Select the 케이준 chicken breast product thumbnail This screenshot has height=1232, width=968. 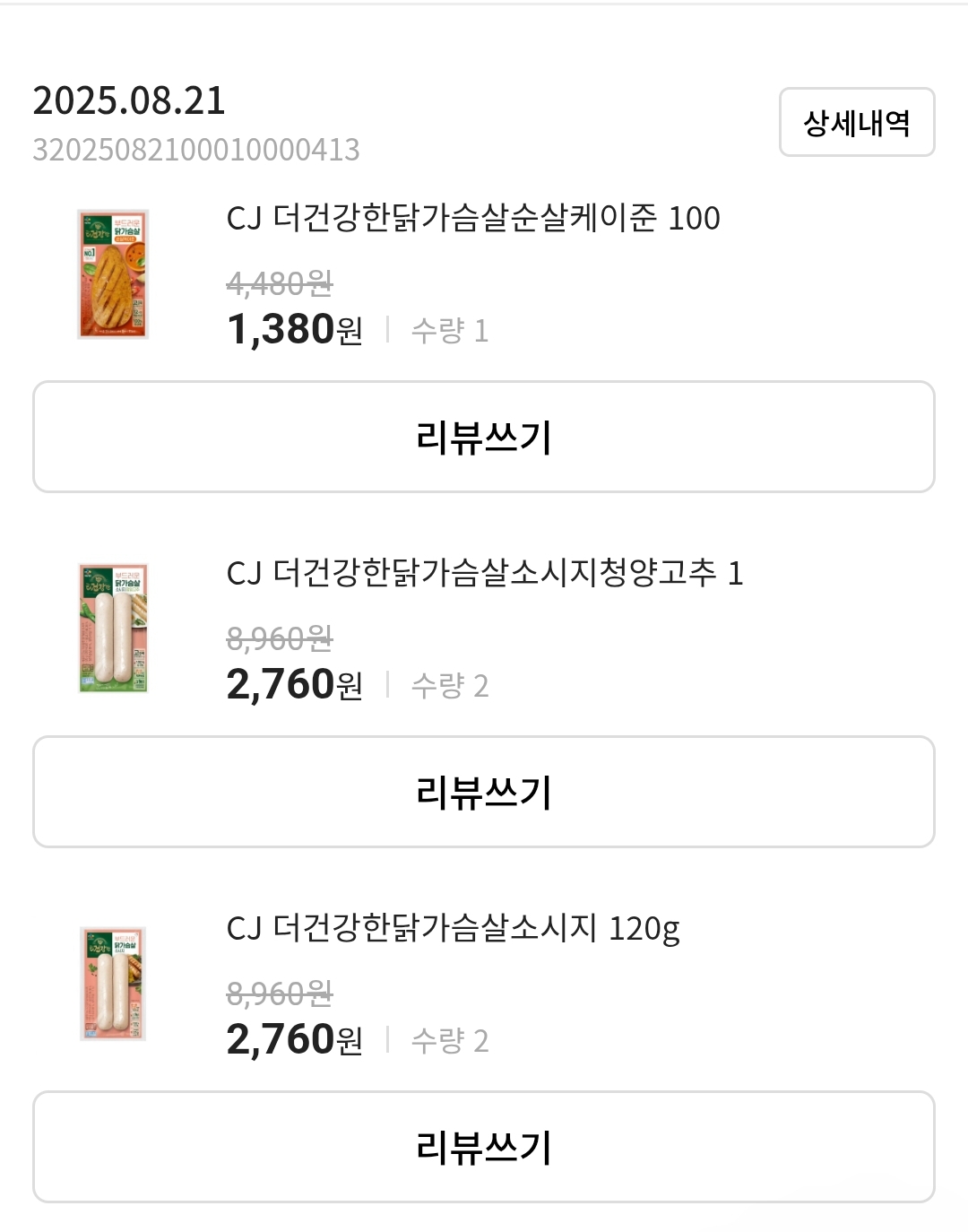[110, 273]
